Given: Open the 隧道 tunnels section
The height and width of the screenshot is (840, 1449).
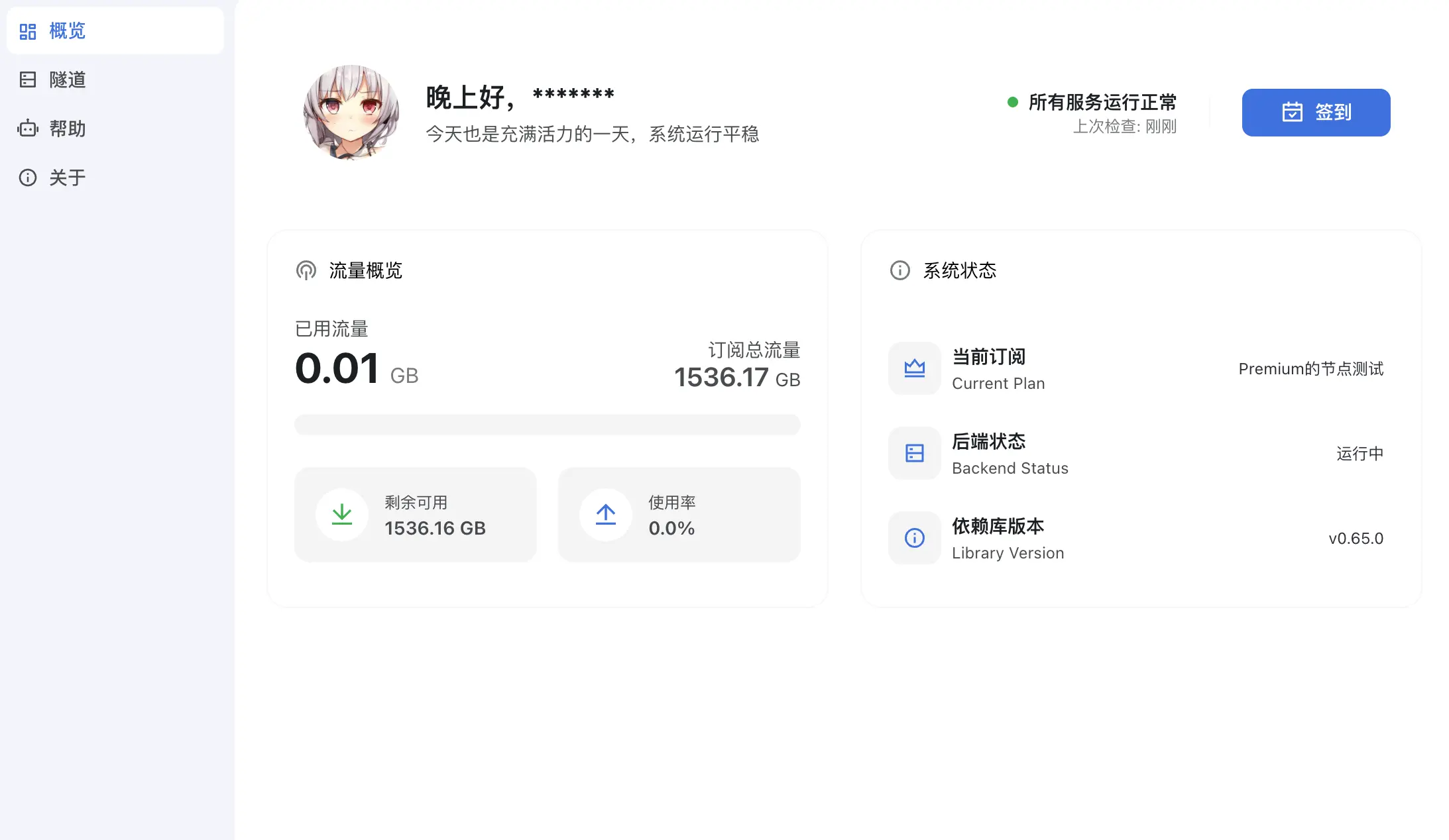Looking at the screenshot, I should [x=66, y=80].
